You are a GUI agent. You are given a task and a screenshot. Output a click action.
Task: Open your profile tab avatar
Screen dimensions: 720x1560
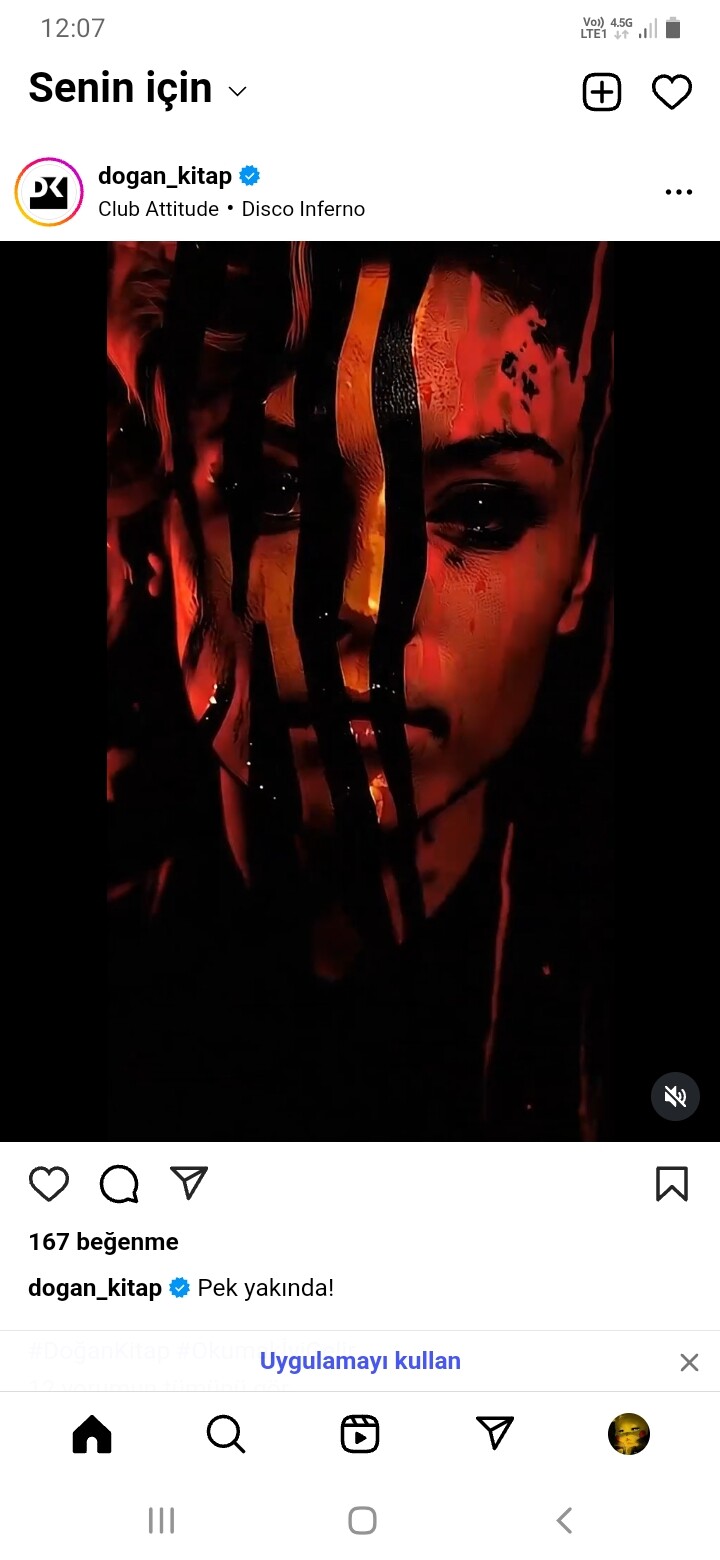click(629, 1434)
